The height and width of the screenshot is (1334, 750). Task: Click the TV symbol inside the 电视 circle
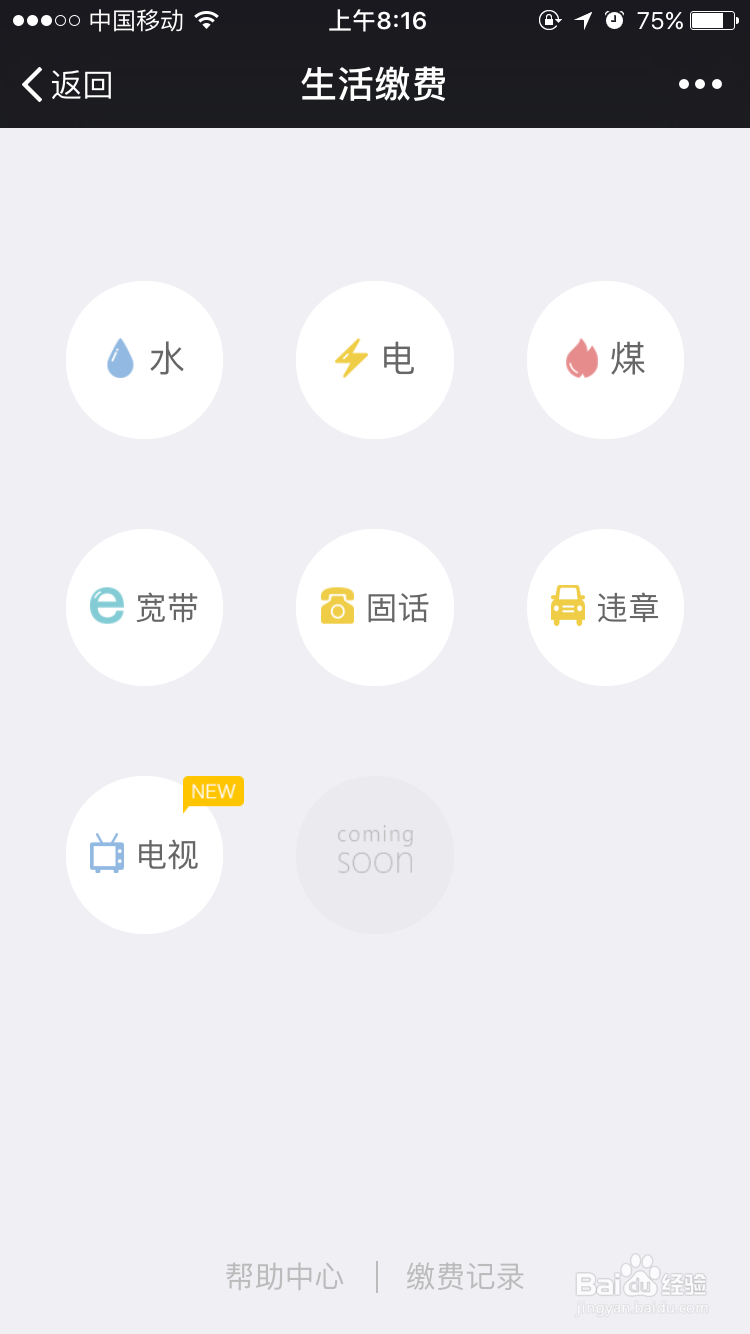click(106, 854)
